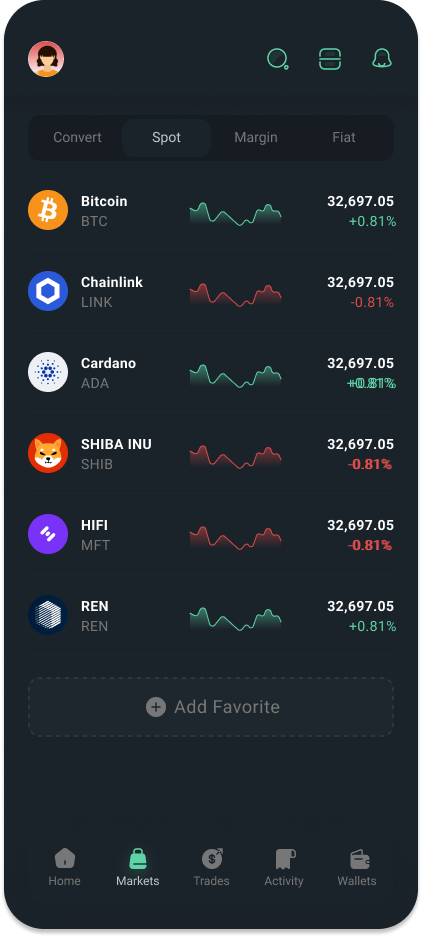Open the SHIBA INU row
The height and width of the screenshot is (937, 422).
click(x=211, y=454)
